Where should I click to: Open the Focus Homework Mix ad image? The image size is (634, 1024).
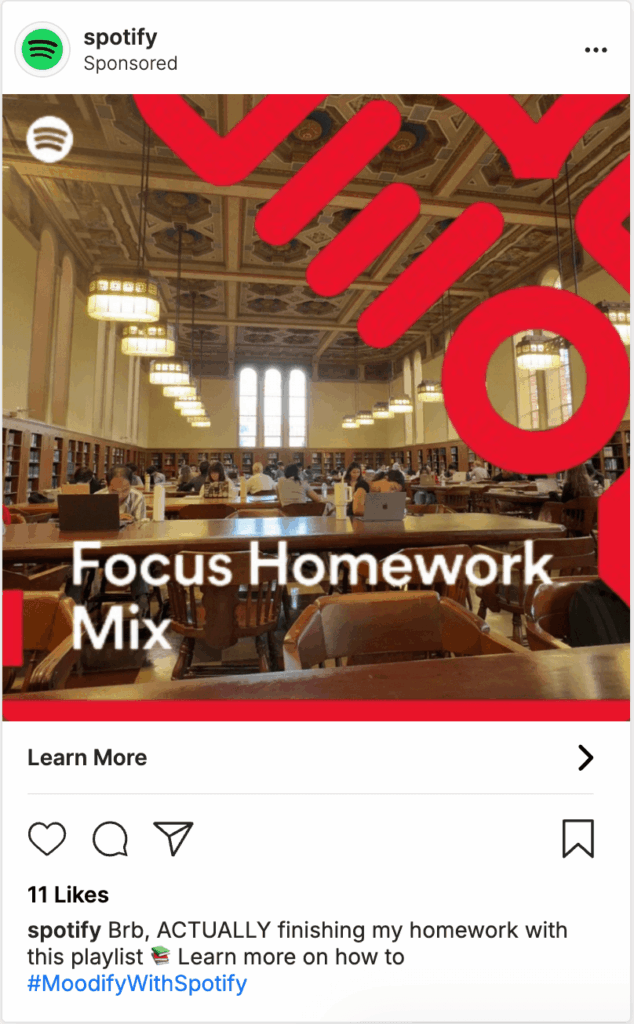316,408
